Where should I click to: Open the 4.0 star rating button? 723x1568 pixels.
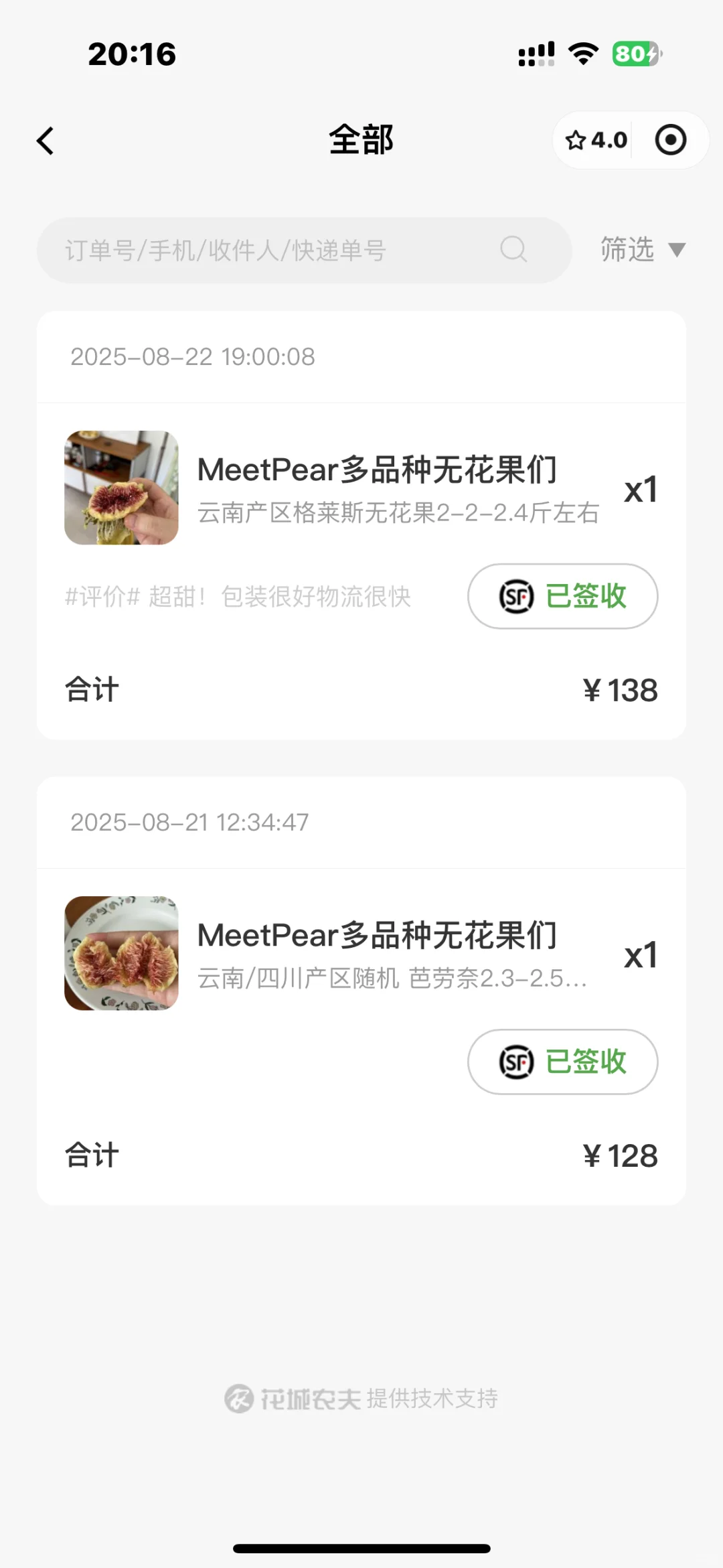(595, 141)
